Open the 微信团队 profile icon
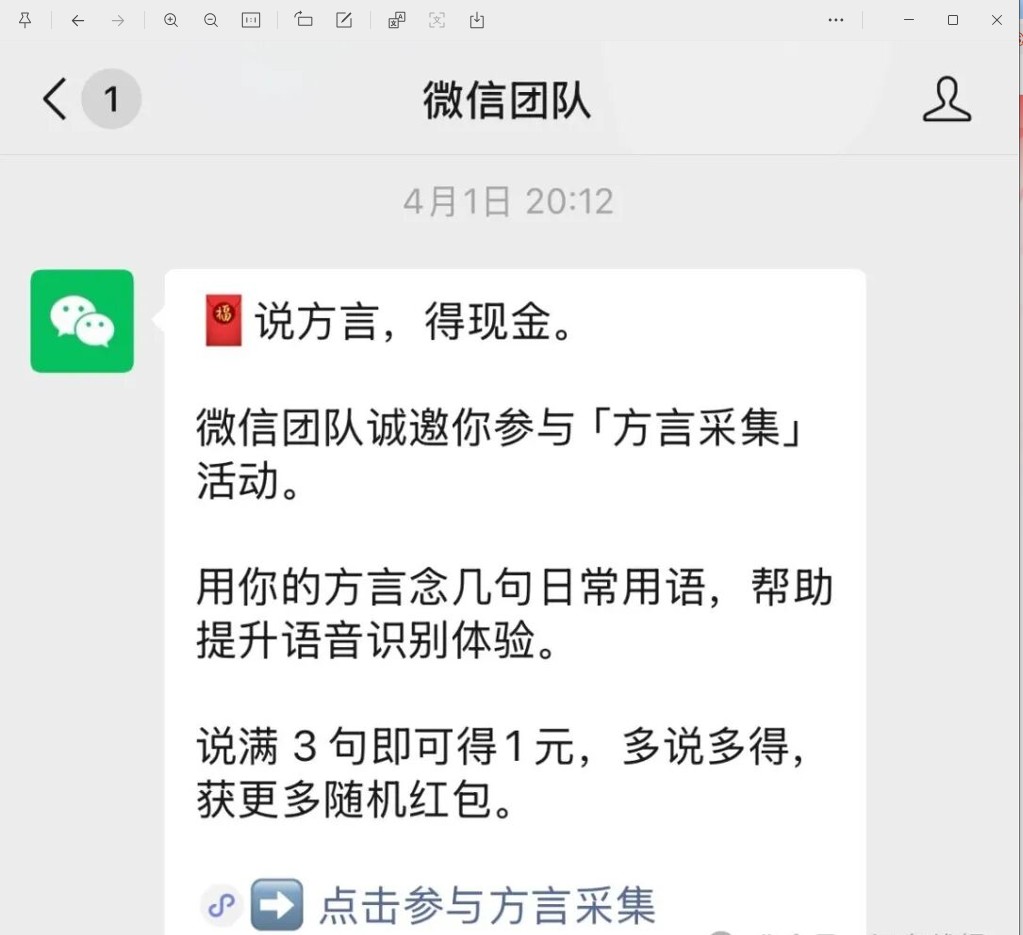Screen dimensions: 1023x935 tap(946, 100)
